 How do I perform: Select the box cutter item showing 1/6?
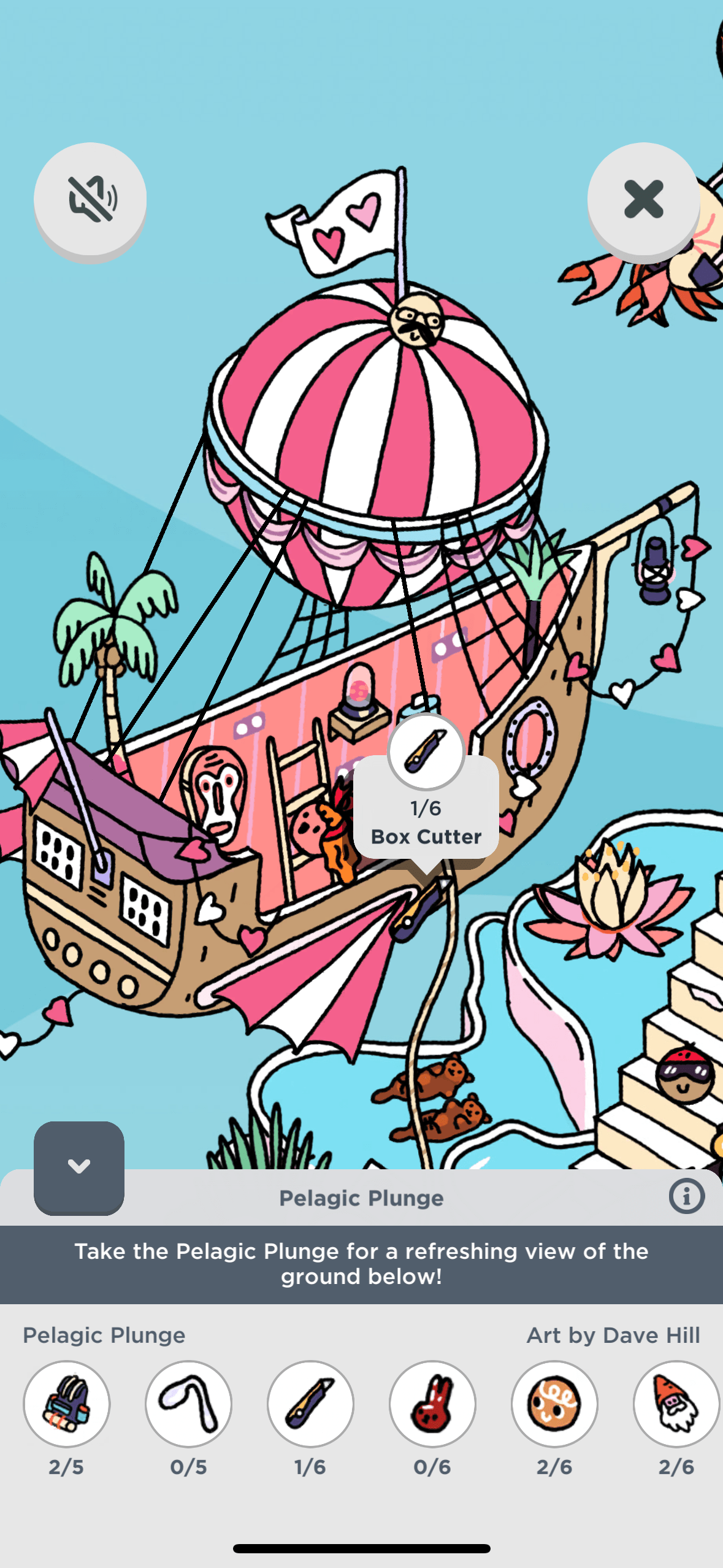click(310, 1404)
